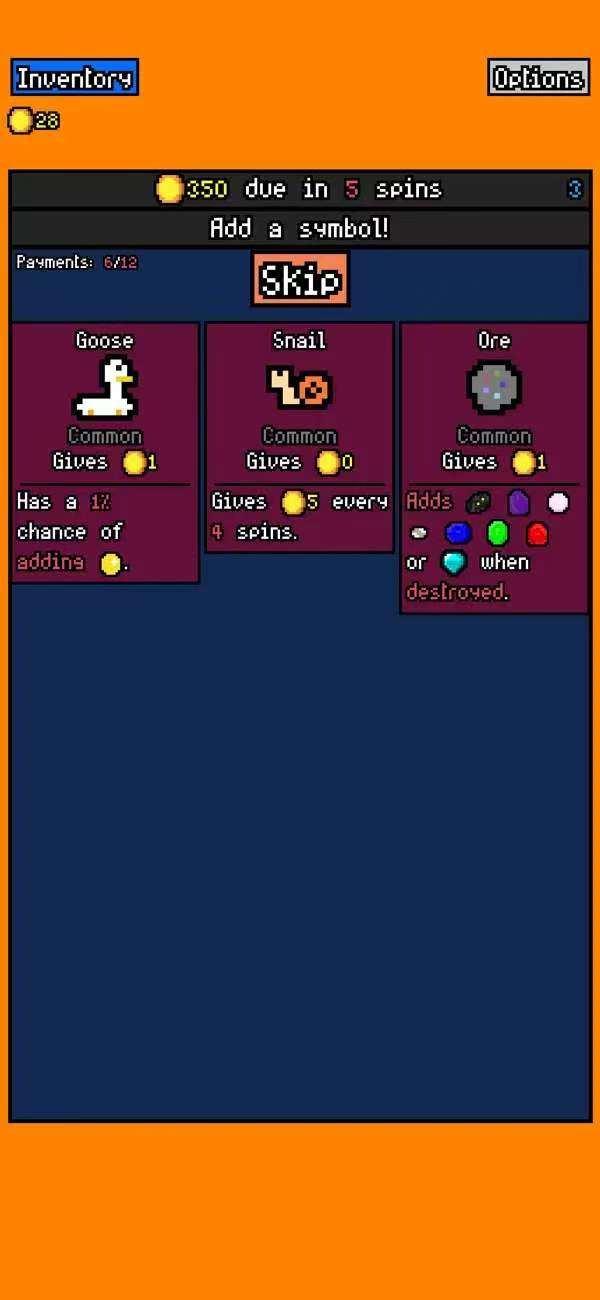Screen dimensions: 600x1300
Task: Open the Inventory screen
Action: [x=74, y=78]
